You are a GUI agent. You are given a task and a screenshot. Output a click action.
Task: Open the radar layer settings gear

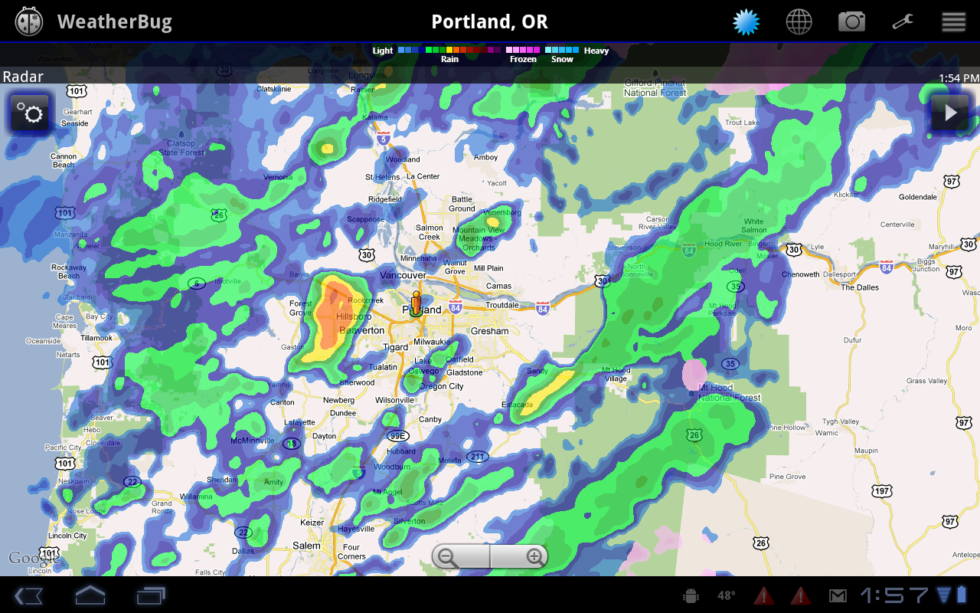(x=32, y=113)
